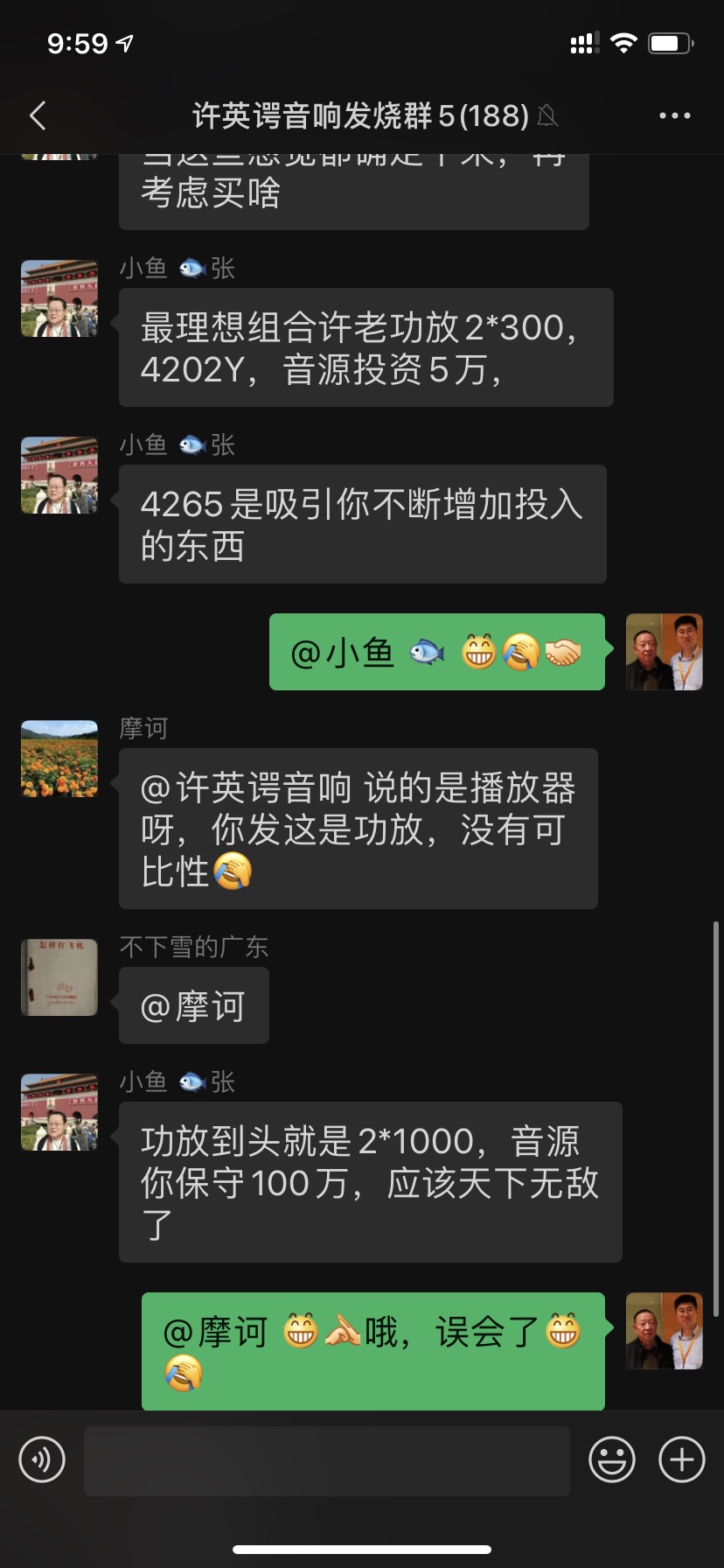This screenshot has height=1568, width=724.
Task: Tap the message text field
Action: (326, 1460)
